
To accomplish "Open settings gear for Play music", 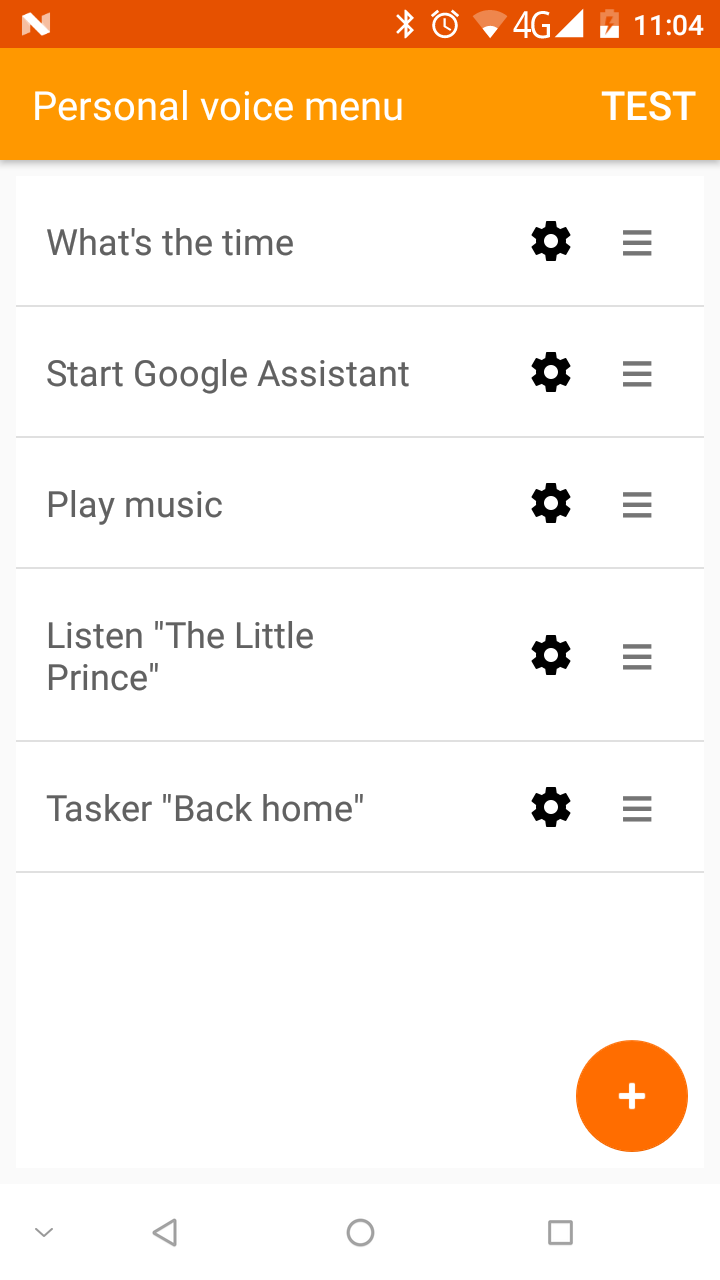I will pyautogui.click(x=551, y=504).
